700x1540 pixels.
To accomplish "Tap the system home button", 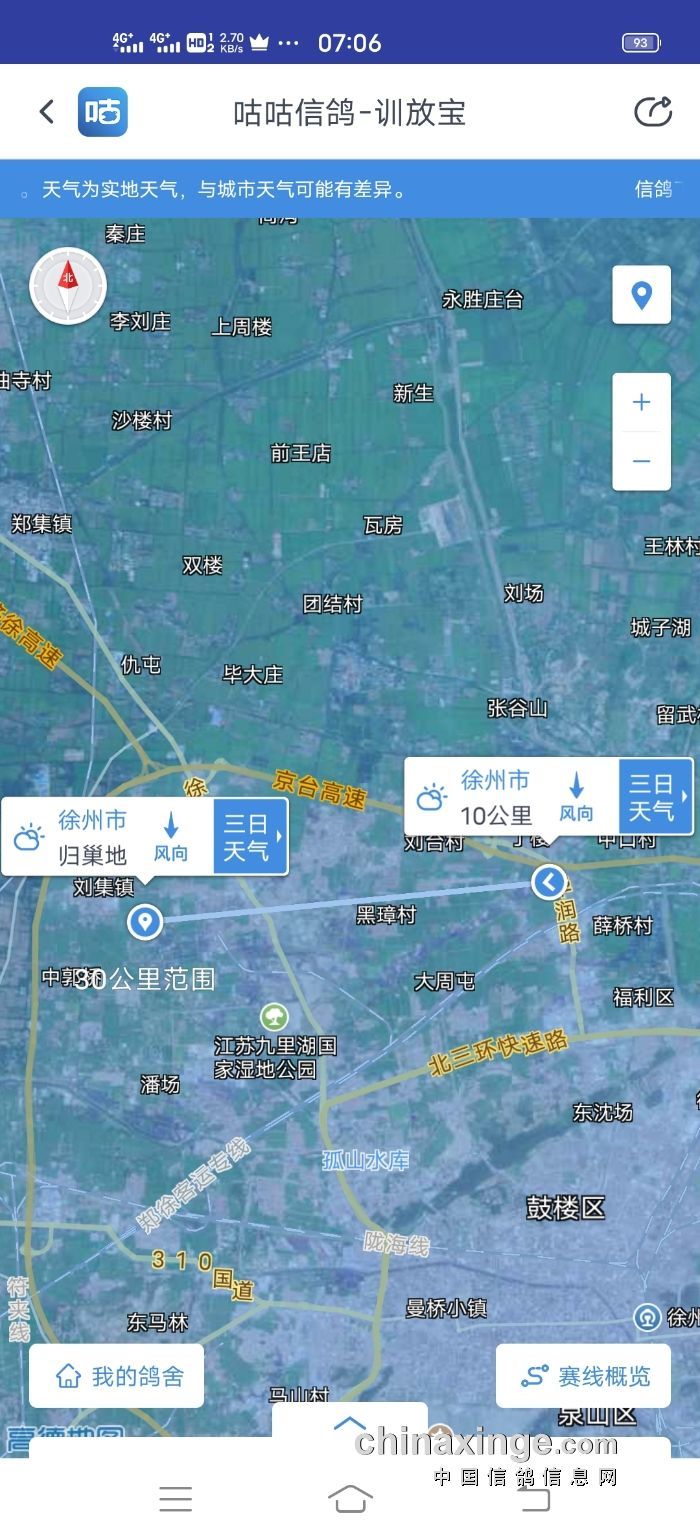I will (350, 1498).
